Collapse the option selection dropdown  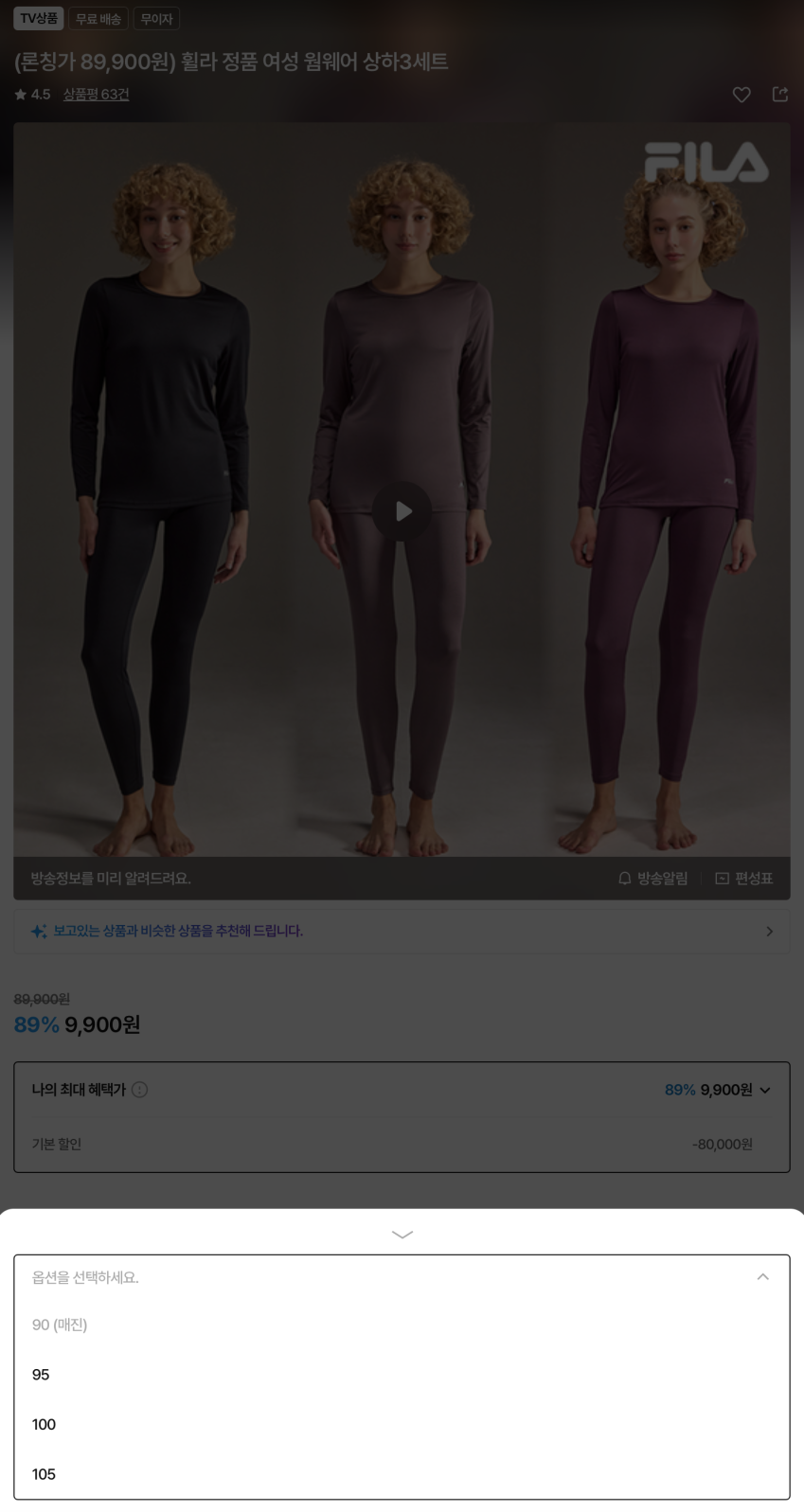tap(762, 1277)
